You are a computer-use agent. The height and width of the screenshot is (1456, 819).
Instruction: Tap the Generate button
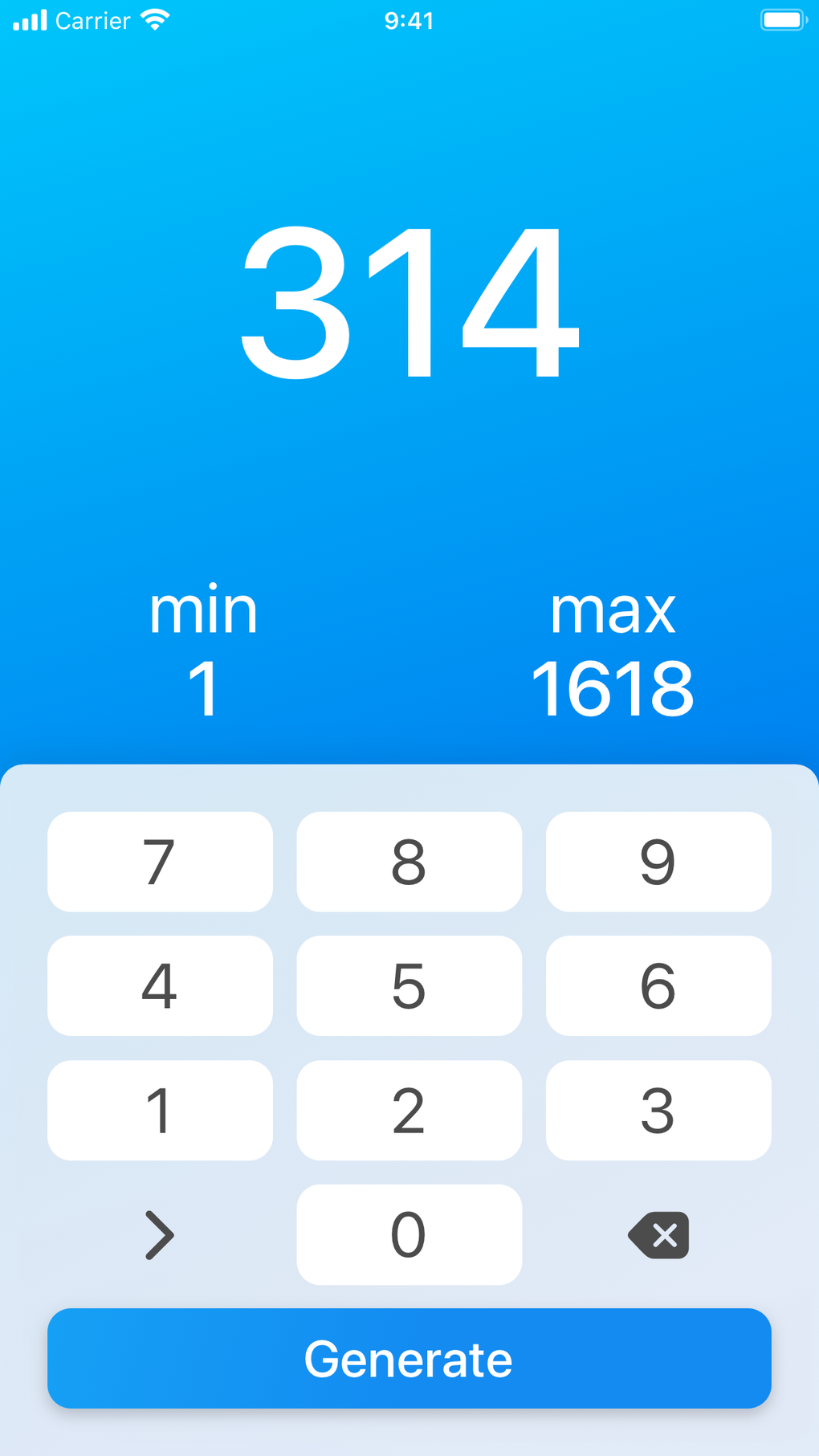pyautogui.click(x=409, y=1358)
